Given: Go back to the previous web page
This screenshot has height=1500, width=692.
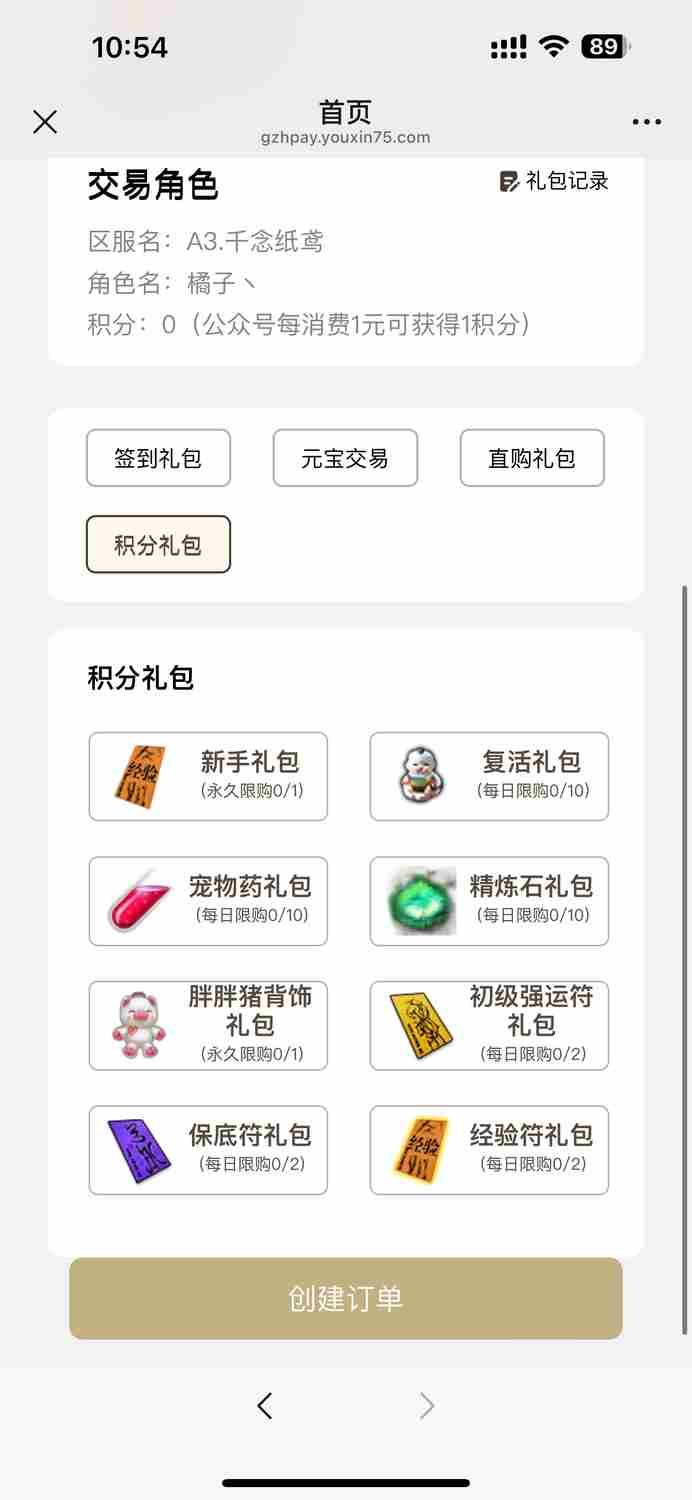Looking at the screenshot, I should tap(265, 1406).
